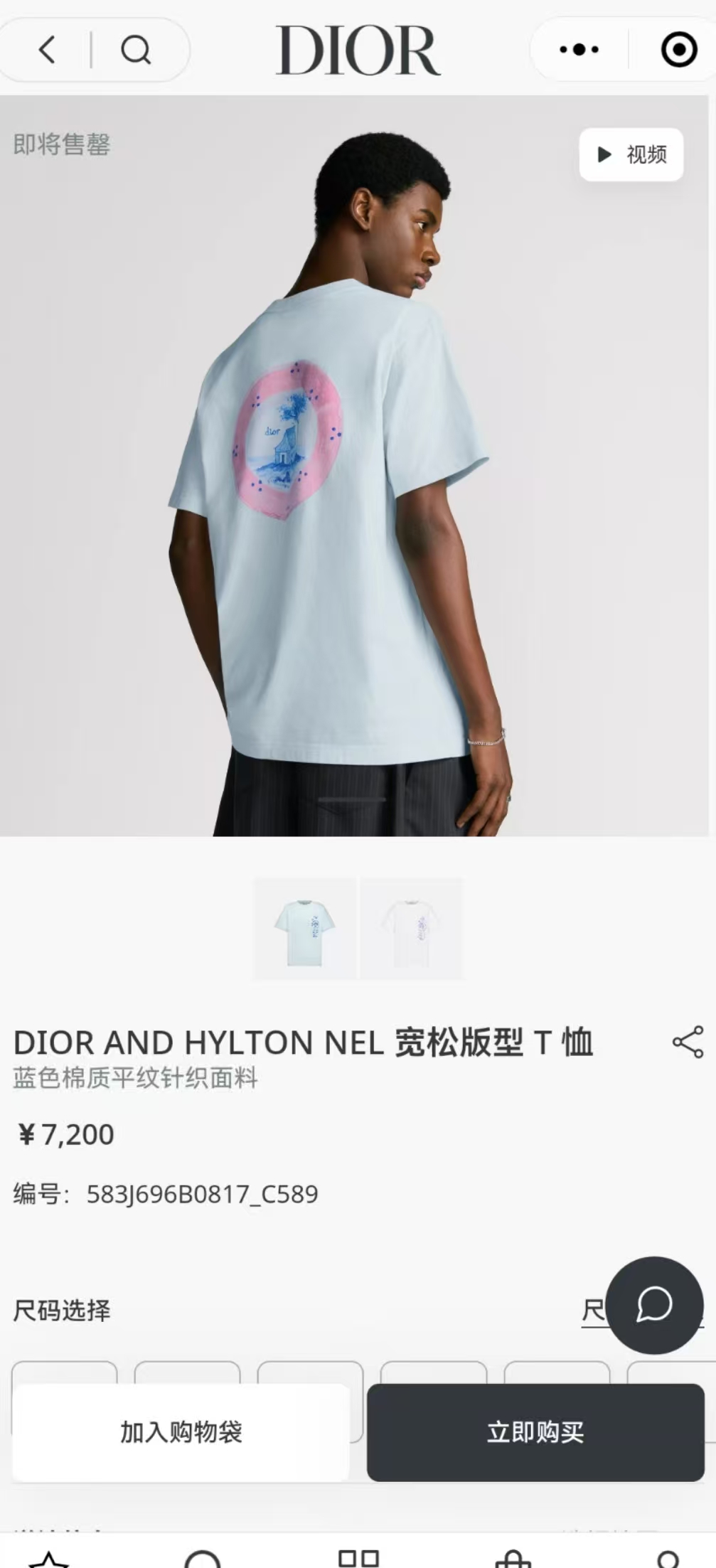Go back using the header arrow
Screen dimensions: 716x1568
point(47,50)
